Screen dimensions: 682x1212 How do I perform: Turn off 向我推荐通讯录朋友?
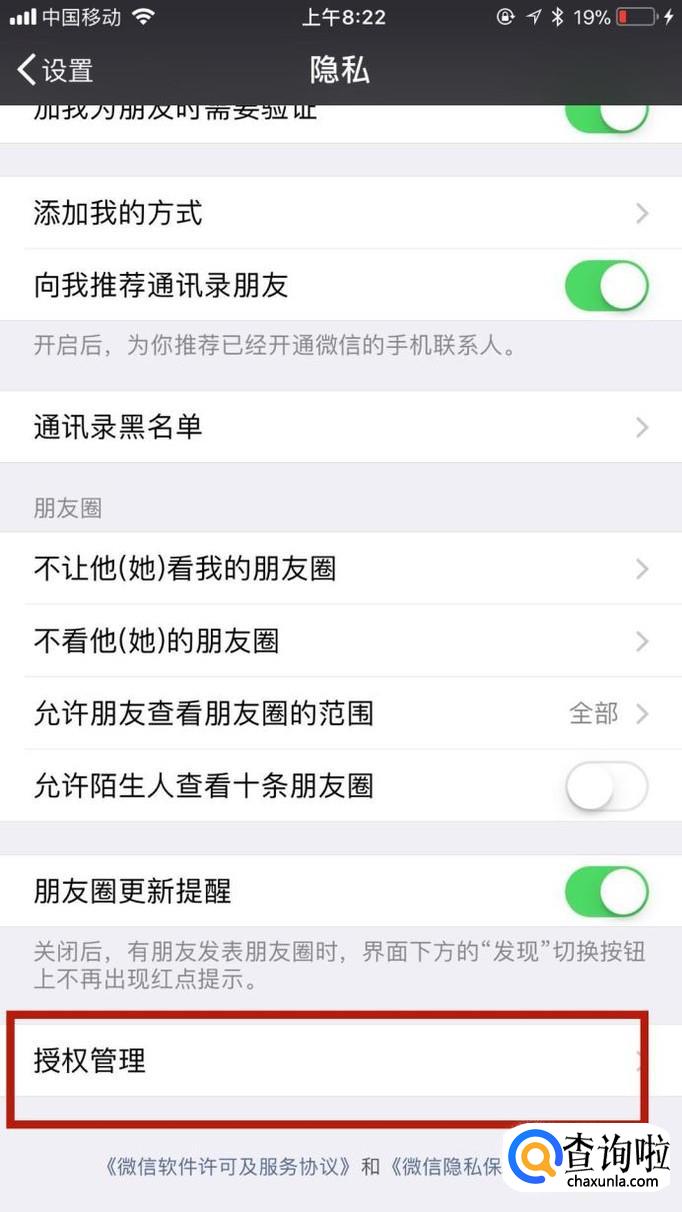pos(606,286)
